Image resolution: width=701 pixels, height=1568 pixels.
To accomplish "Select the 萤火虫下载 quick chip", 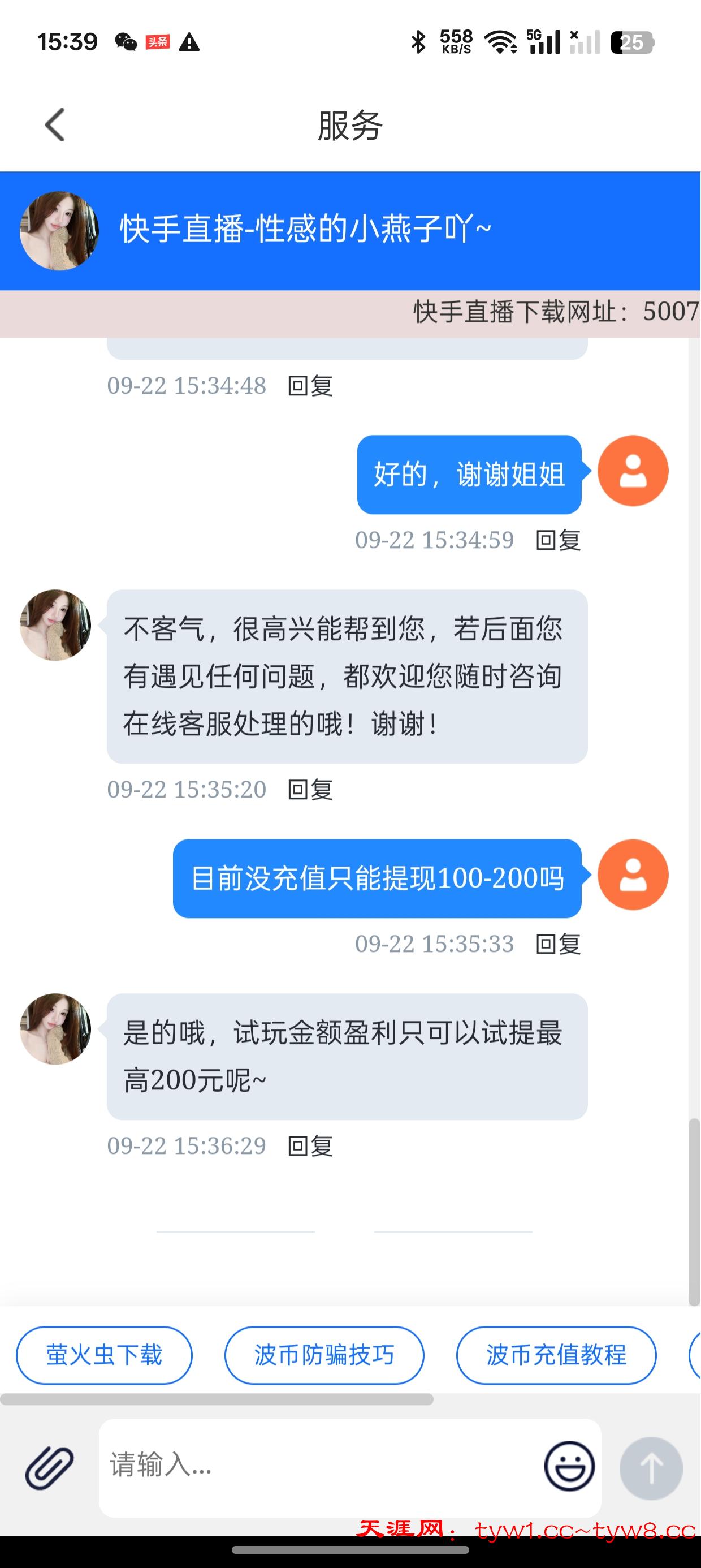I will click(x=104, y=1355).
